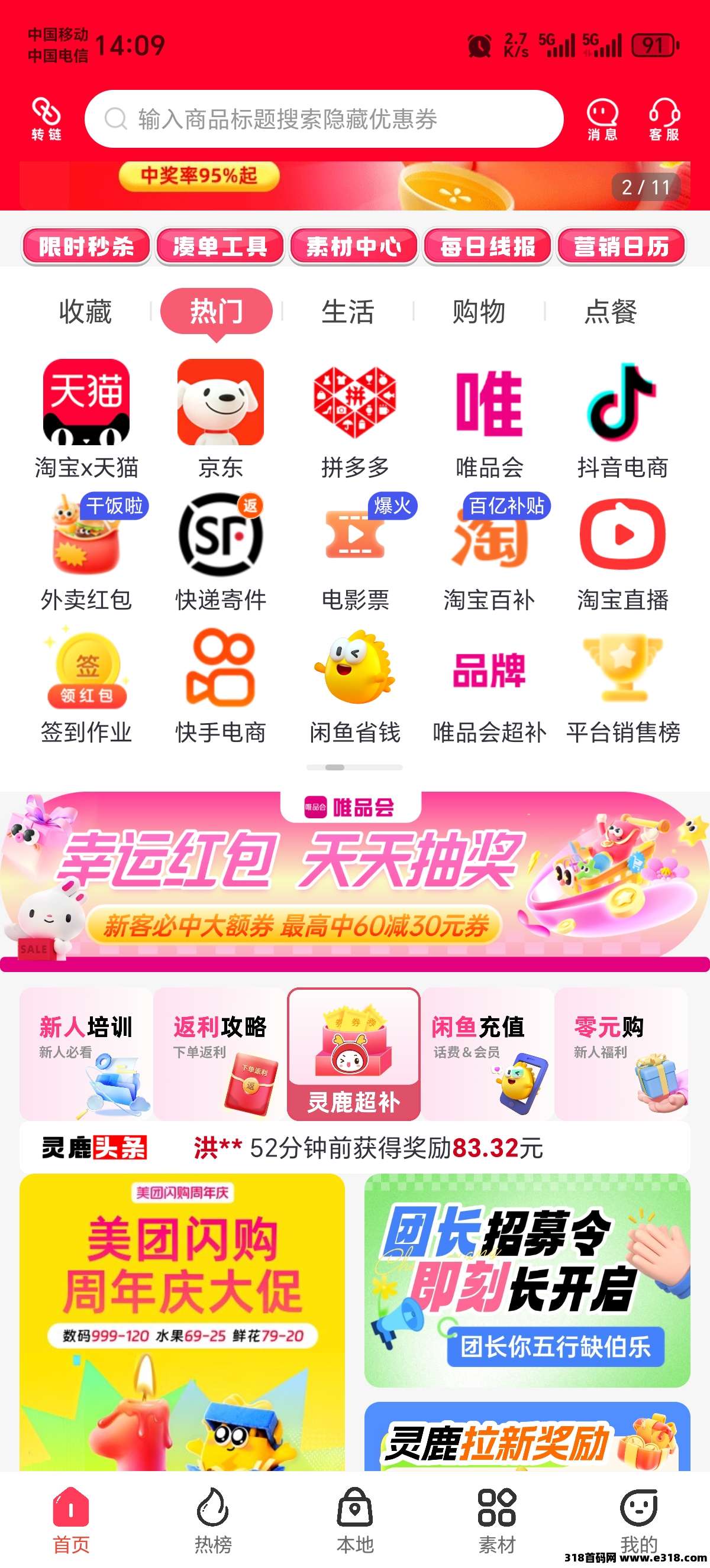Contact 客服 customer service
Screen dimensions: 710x1568
663,119
